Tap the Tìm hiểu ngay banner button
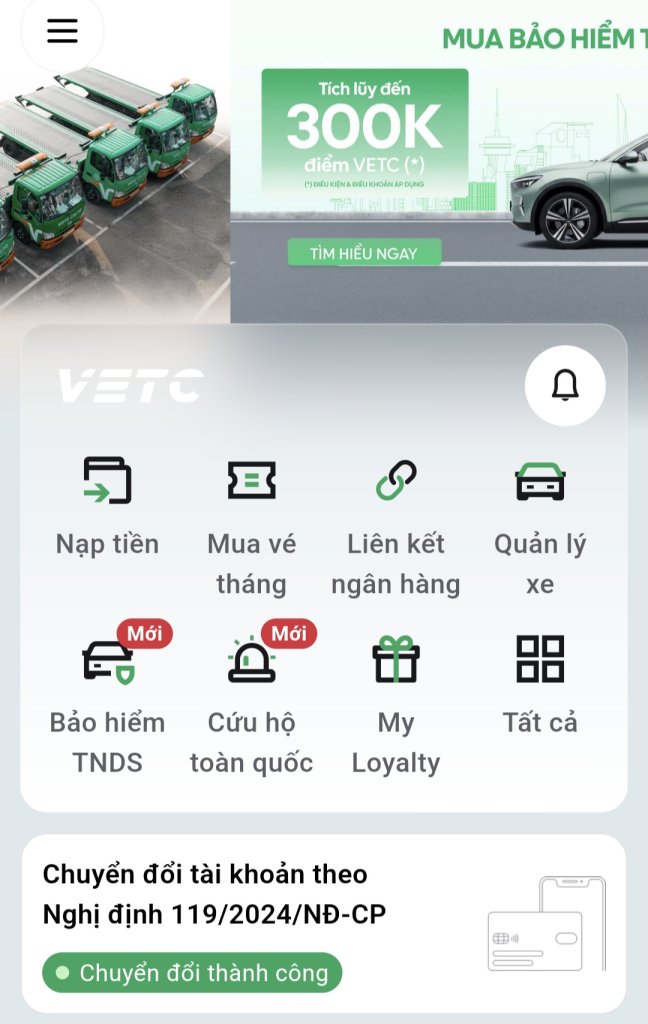Viewport: 648px width, 1024px height. coord(364,253)
